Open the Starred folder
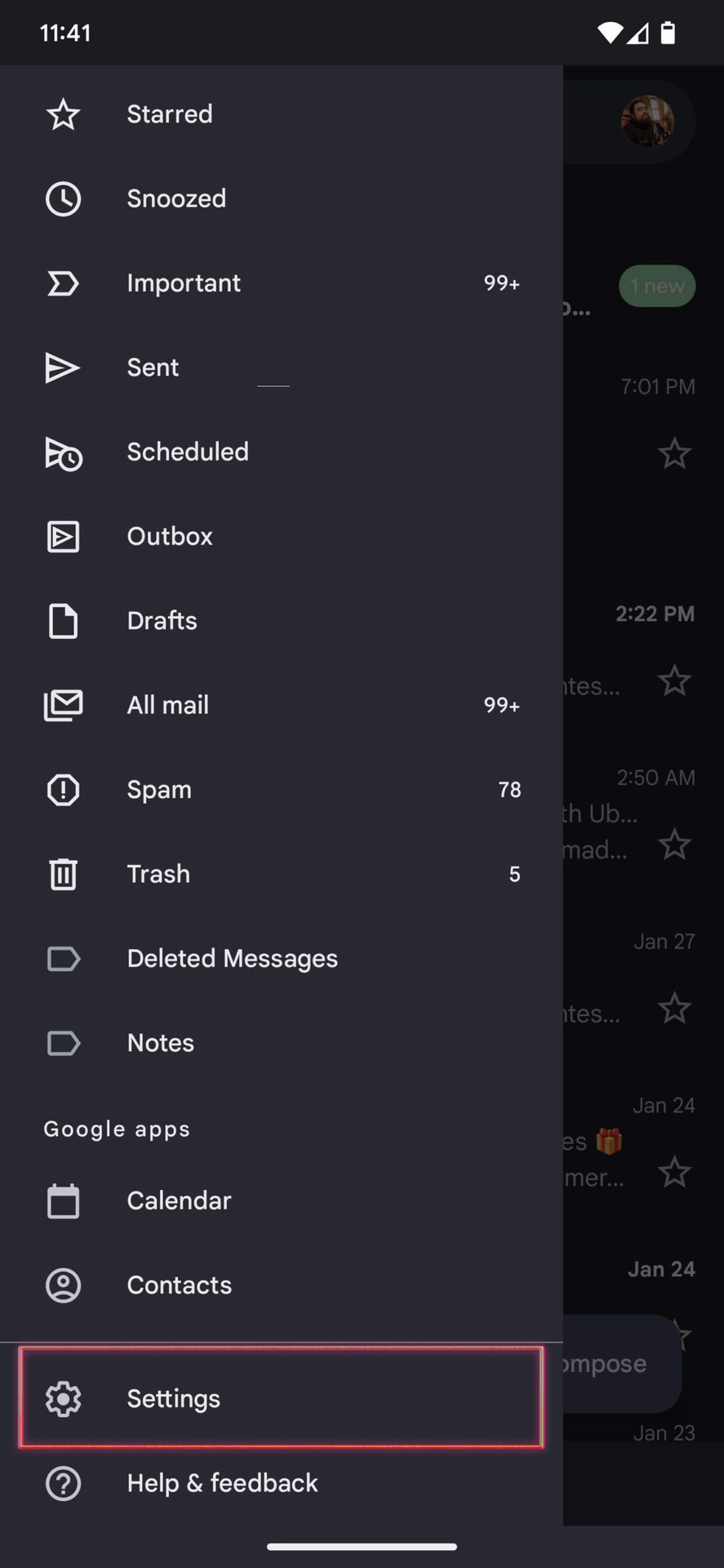The image size is (724, 1568). tap(170, 114)
